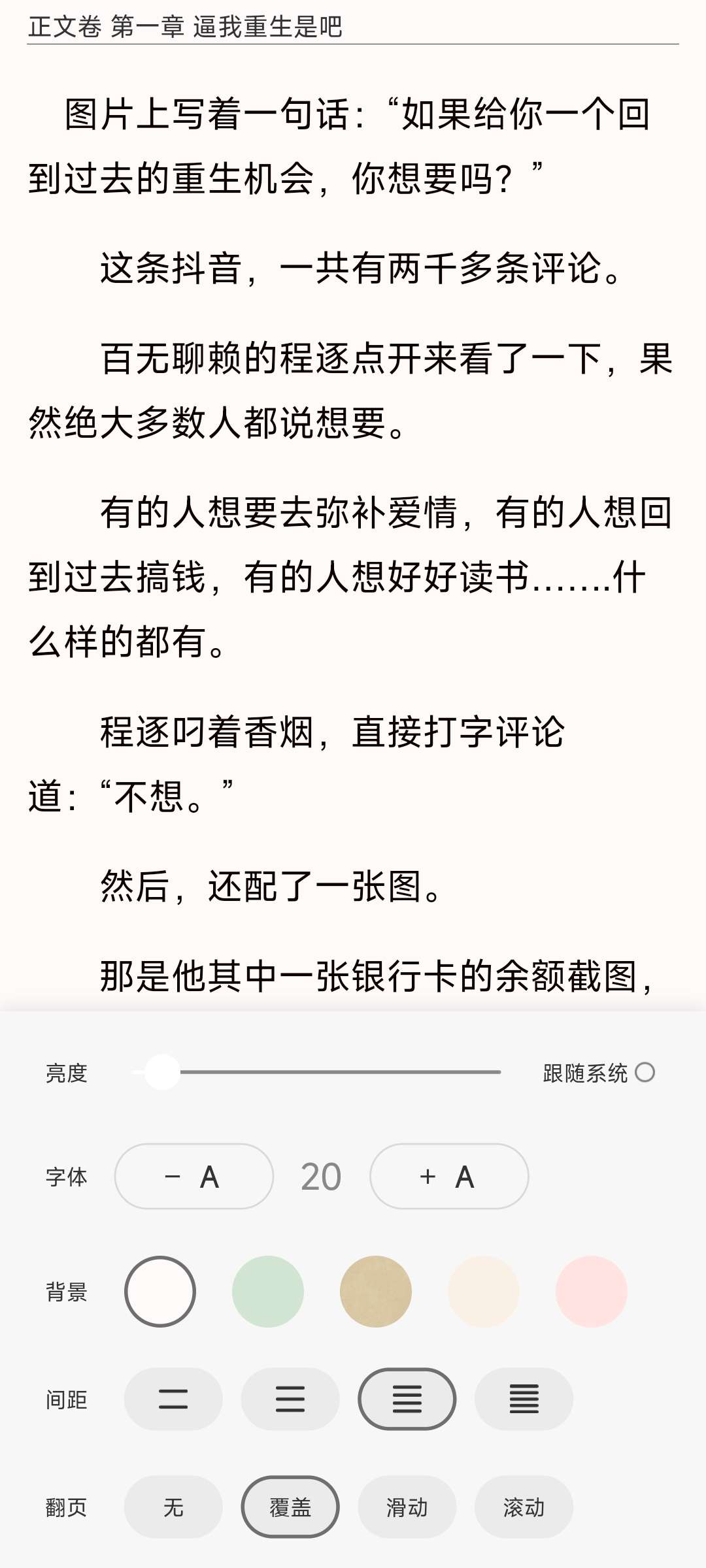Apply the cream background color

(484, 1292)
